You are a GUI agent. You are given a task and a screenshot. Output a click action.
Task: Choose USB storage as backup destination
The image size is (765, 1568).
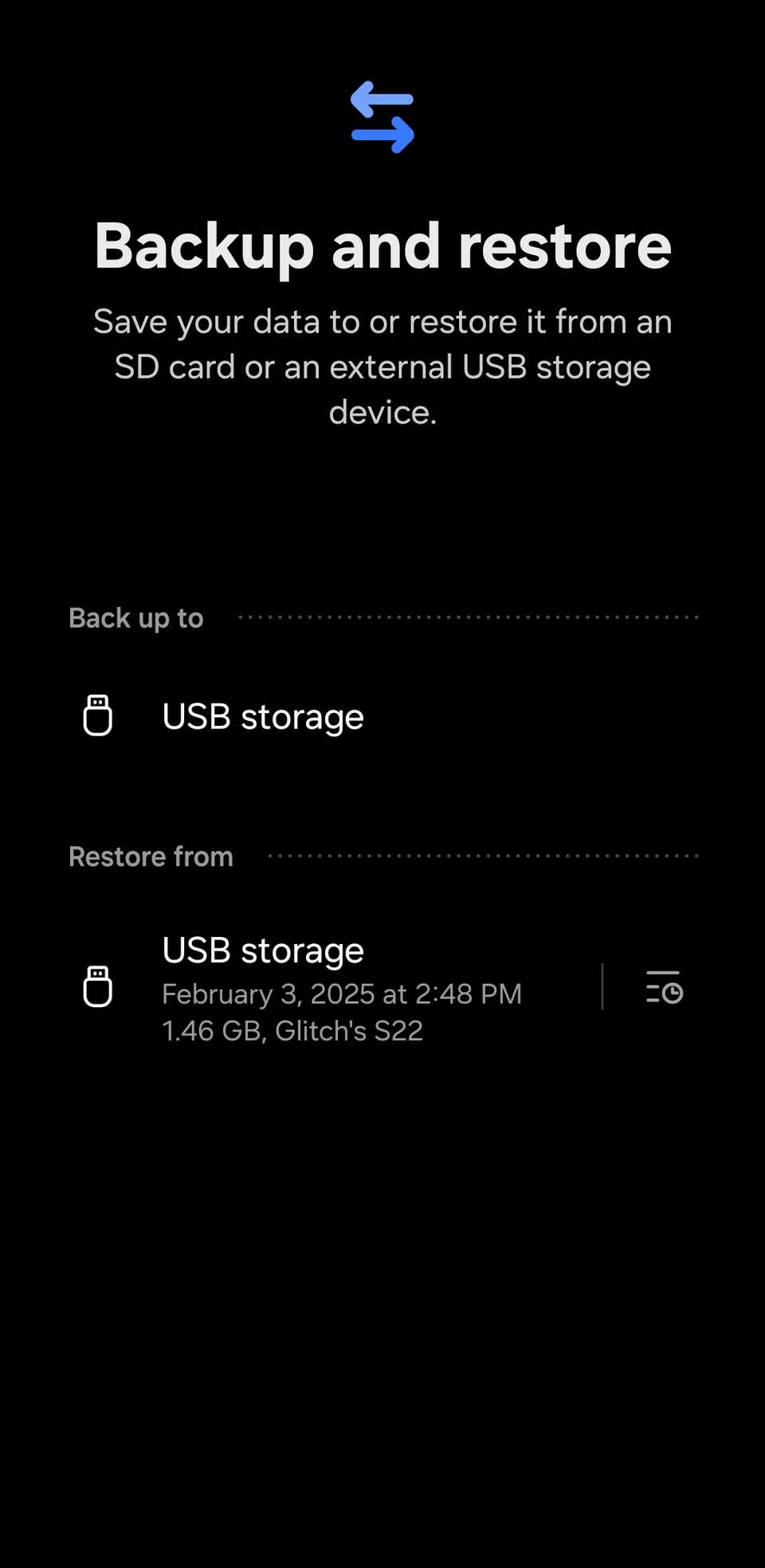262,715
